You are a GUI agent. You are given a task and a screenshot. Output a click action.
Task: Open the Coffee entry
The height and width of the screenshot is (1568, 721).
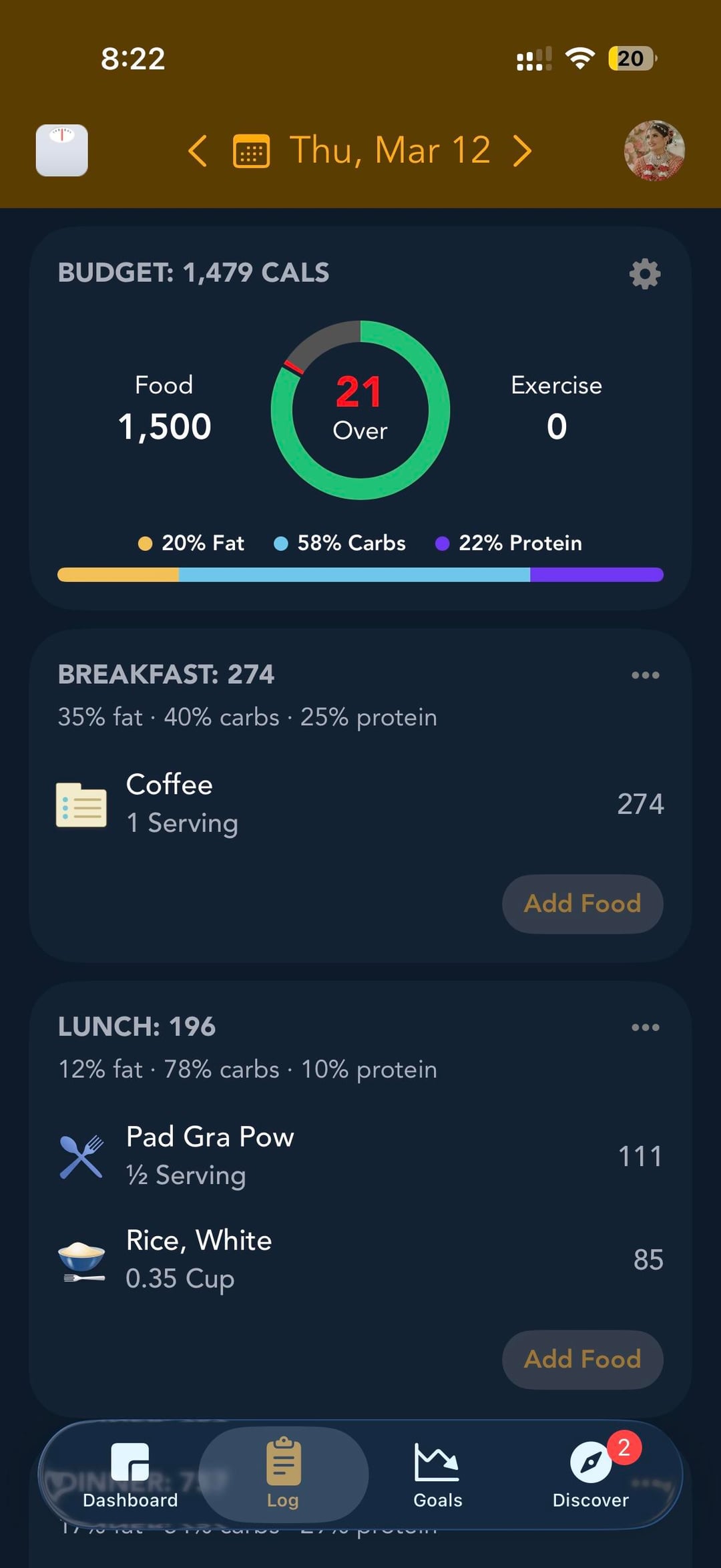click(x=360, y=804)
